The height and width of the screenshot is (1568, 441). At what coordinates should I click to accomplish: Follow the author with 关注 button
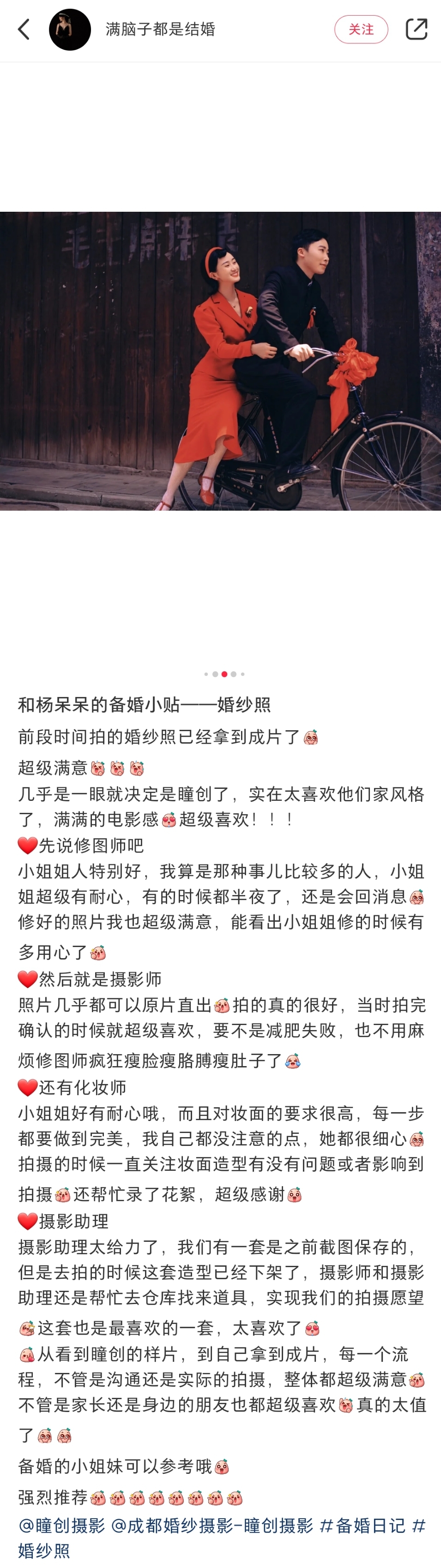pos(361,29)
